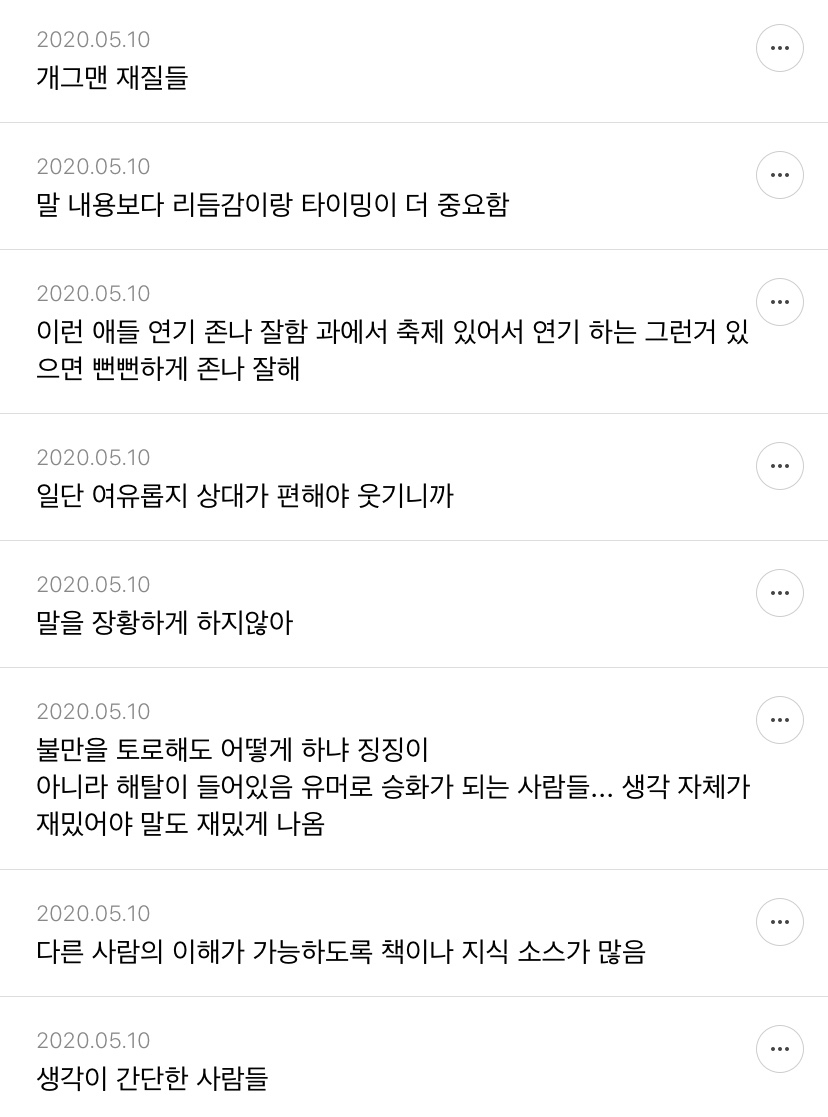Show options for '일단 여유롭지' comment
The width and height of the screenshot is (828, 1117).
pos(780,466)
